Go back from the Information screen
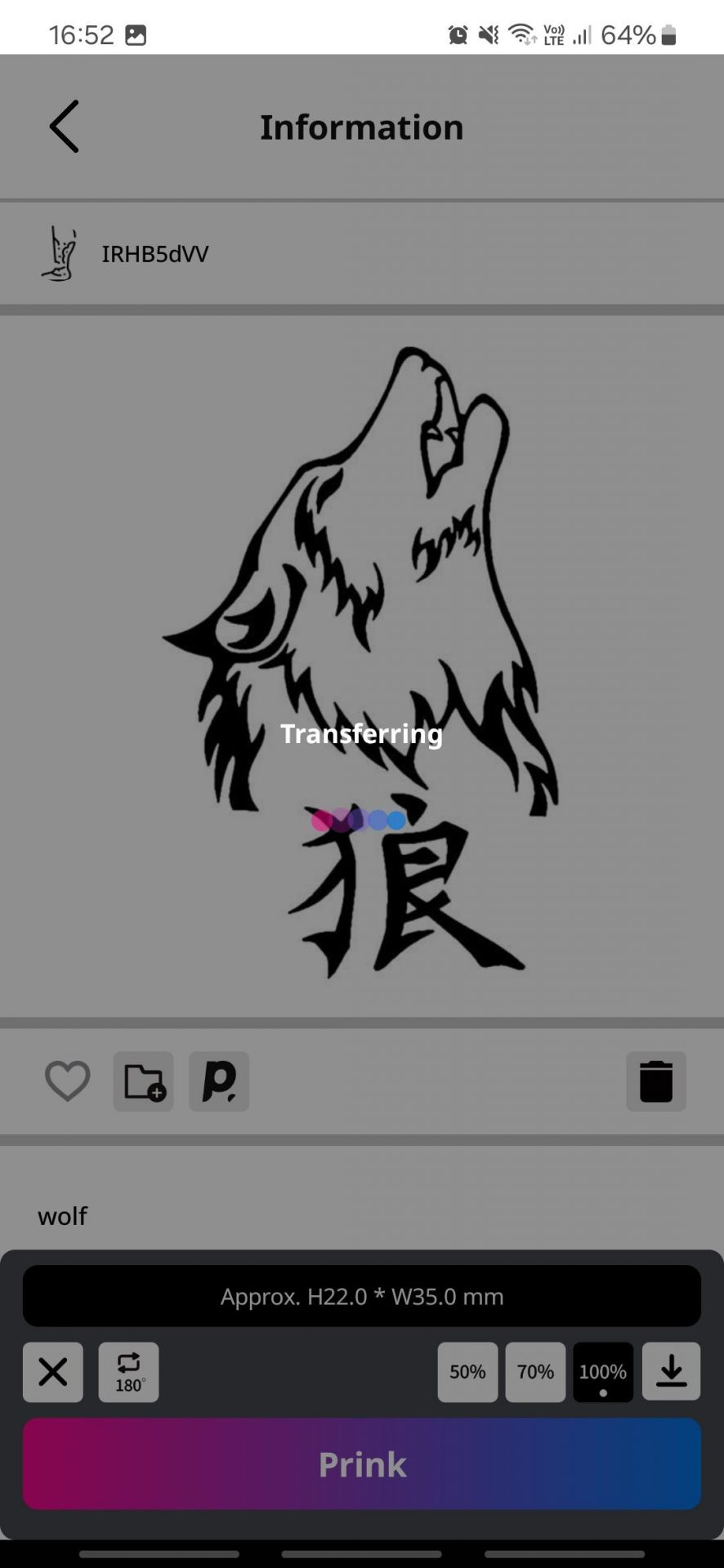This screenshot has height=1568, width=724. click(64, 127)
